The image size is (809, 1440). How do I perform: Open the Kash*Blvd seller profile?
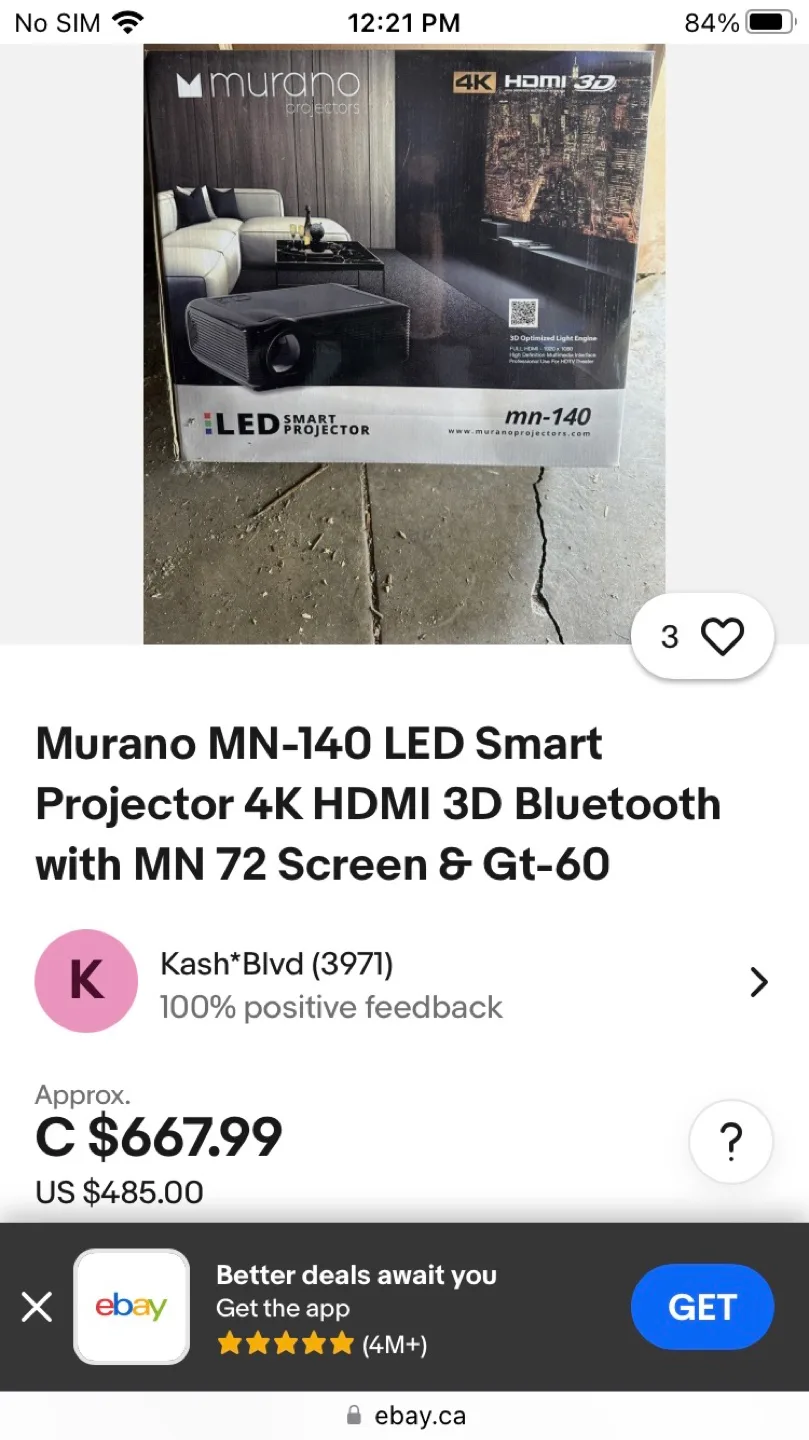[x=276, y=963]
